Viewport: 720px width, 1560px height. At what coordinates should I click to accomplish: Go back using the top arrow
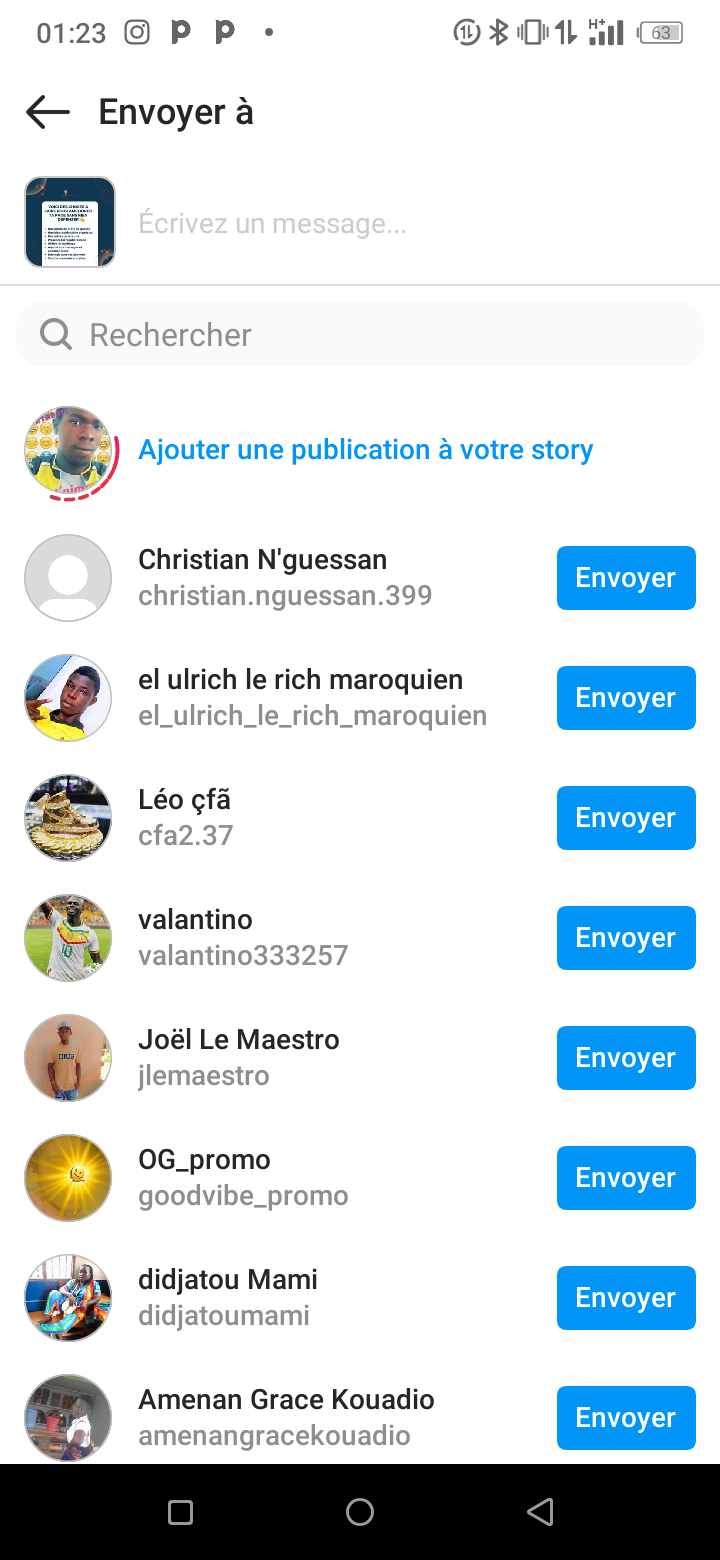click(47, 112)
